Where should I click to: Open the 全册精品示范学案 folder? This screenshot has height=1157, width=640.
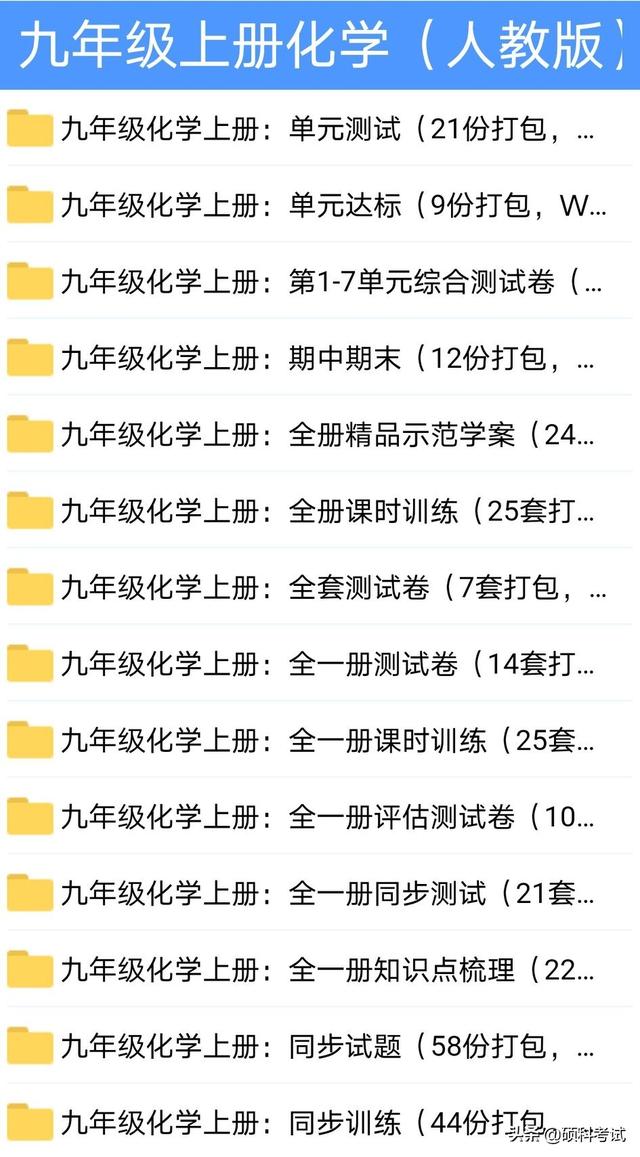320,434
